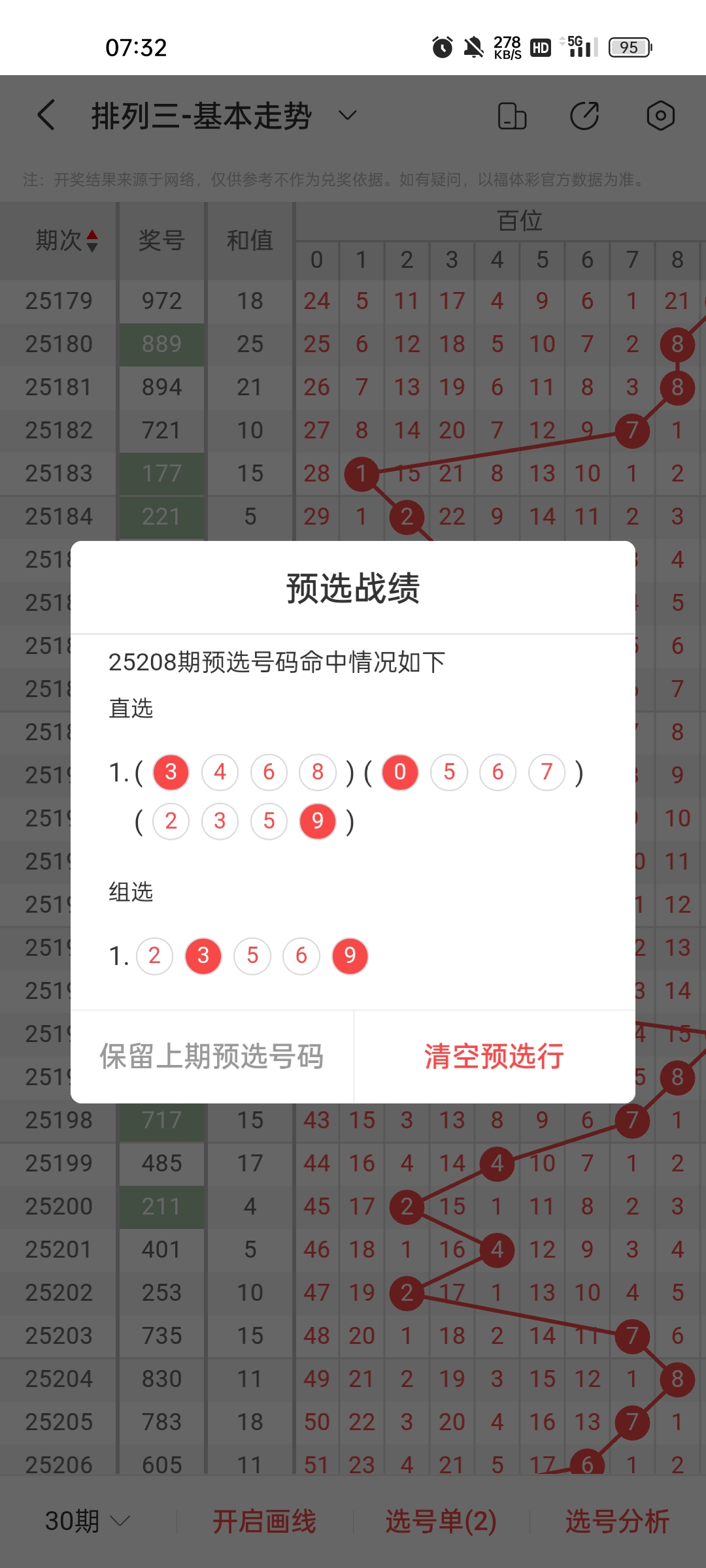Share the trend chart
The image size is (706, 1568).
tap(584, 116)
